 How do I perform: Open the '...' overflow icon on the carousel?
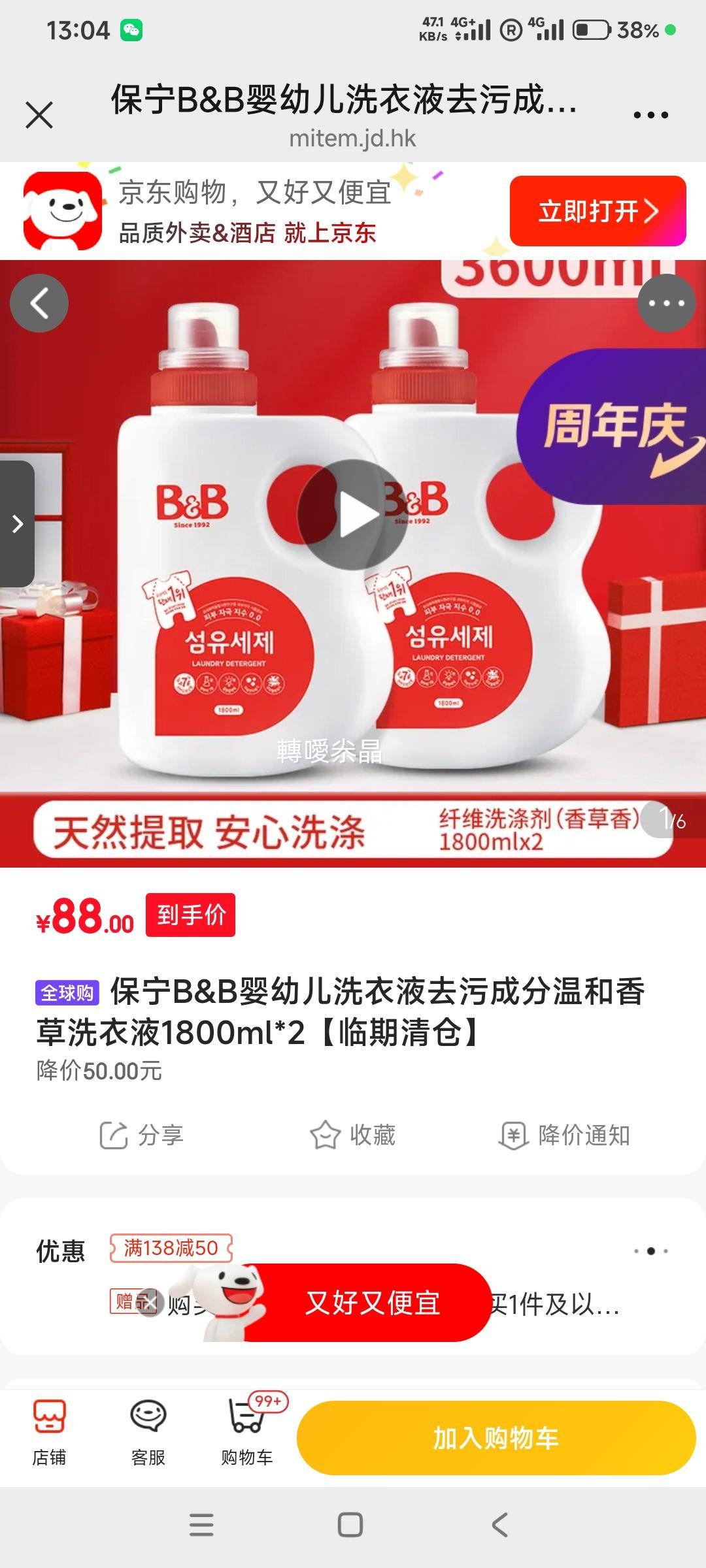665,302
